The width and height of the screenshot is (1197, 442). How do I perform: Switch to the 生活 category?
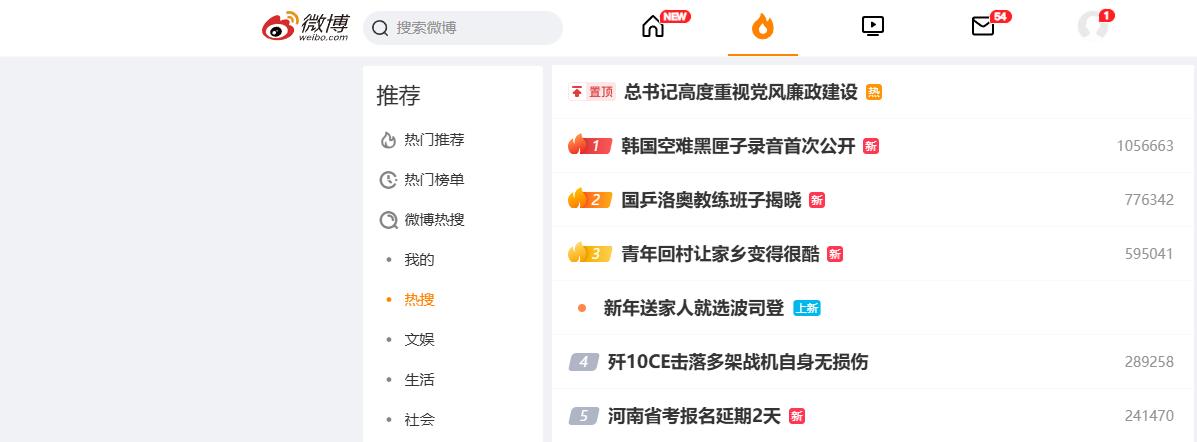click(419, 380)
